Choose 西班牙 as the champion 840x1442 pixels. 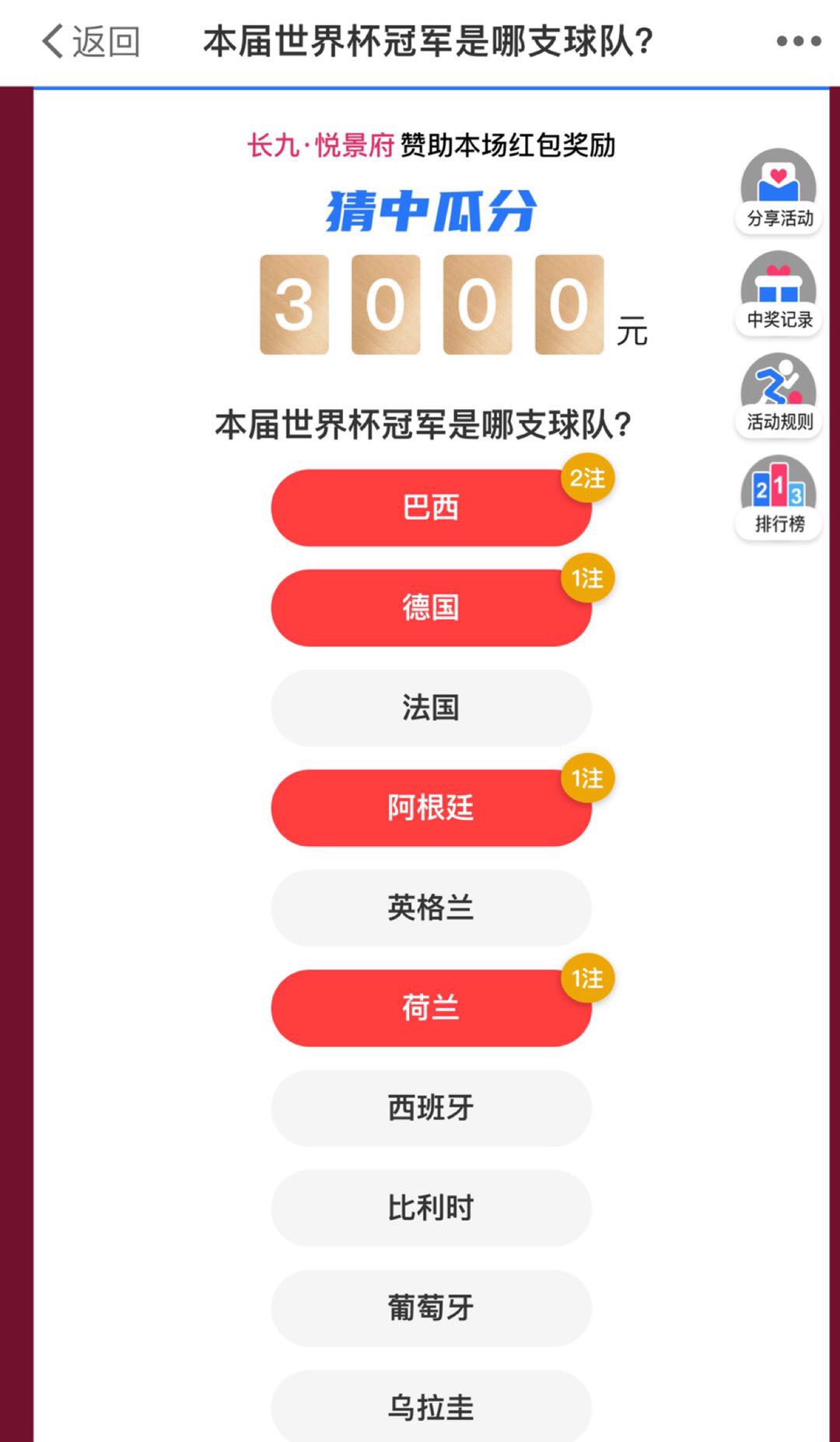(431, 1108)
